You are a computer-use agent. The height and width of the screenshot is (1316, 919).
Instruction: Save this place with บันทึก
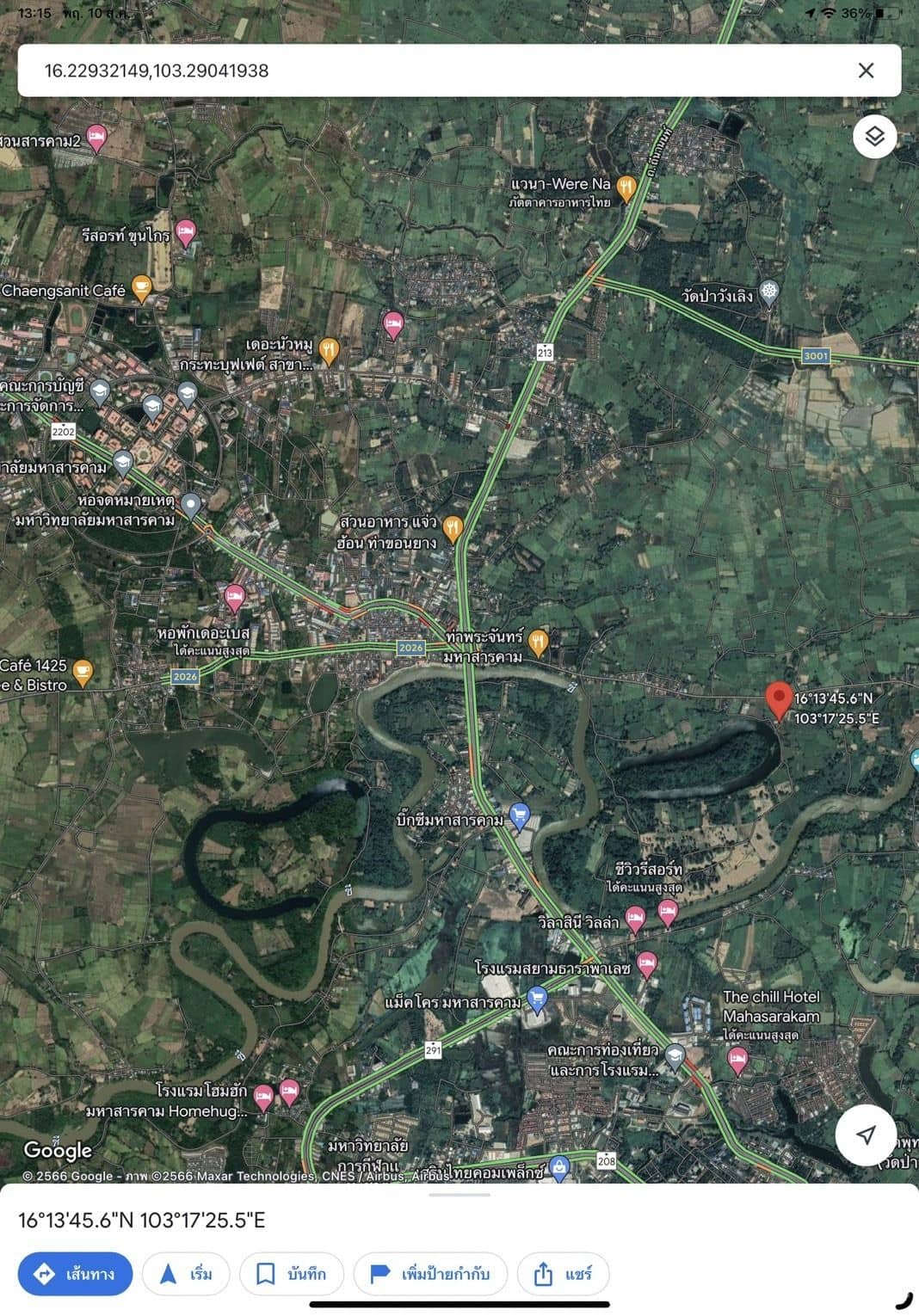click(x=291, y=1274)
